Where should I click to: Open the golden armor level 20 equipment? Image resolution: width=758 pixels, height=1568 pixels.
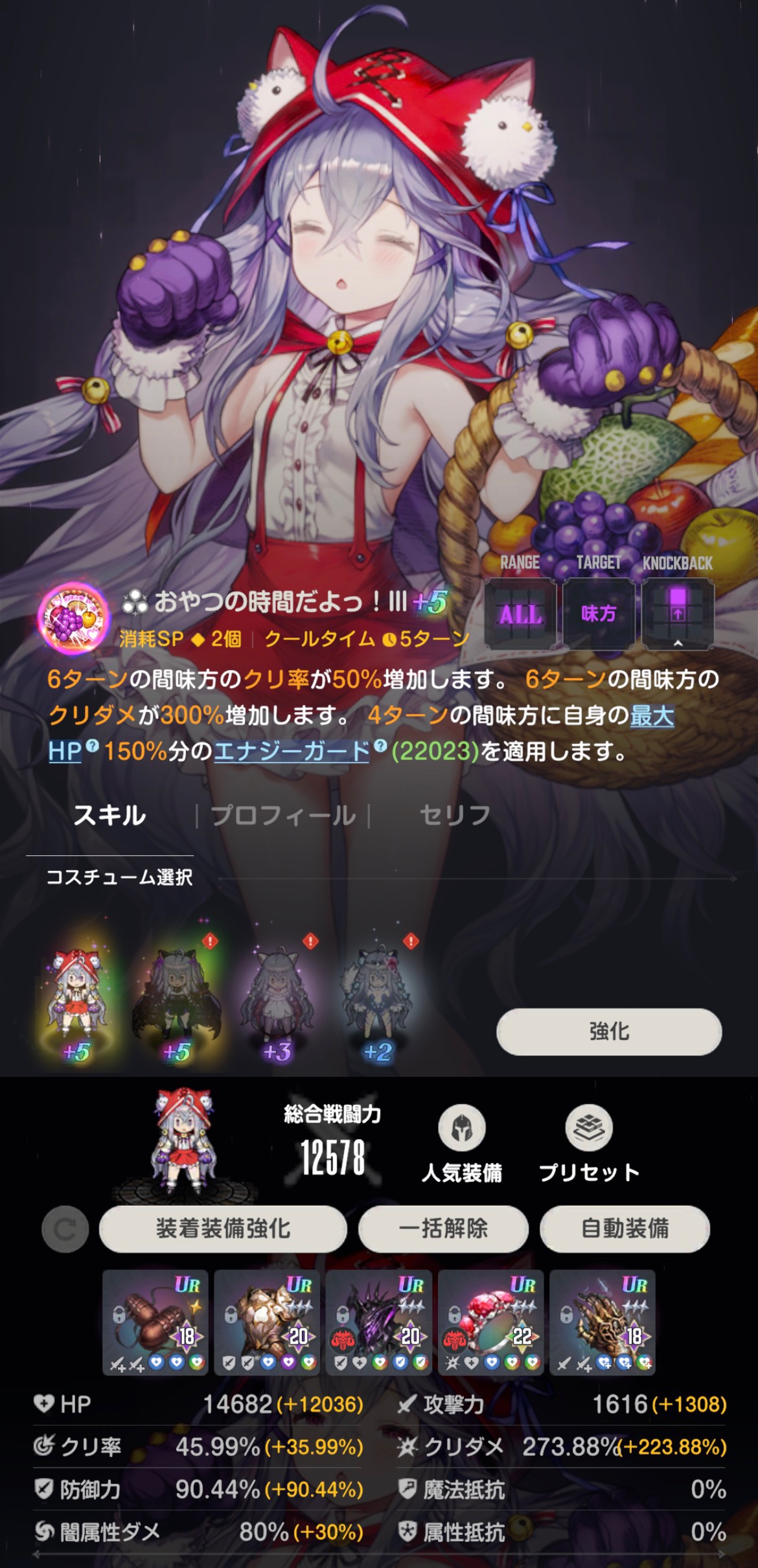pos(267,1322)
